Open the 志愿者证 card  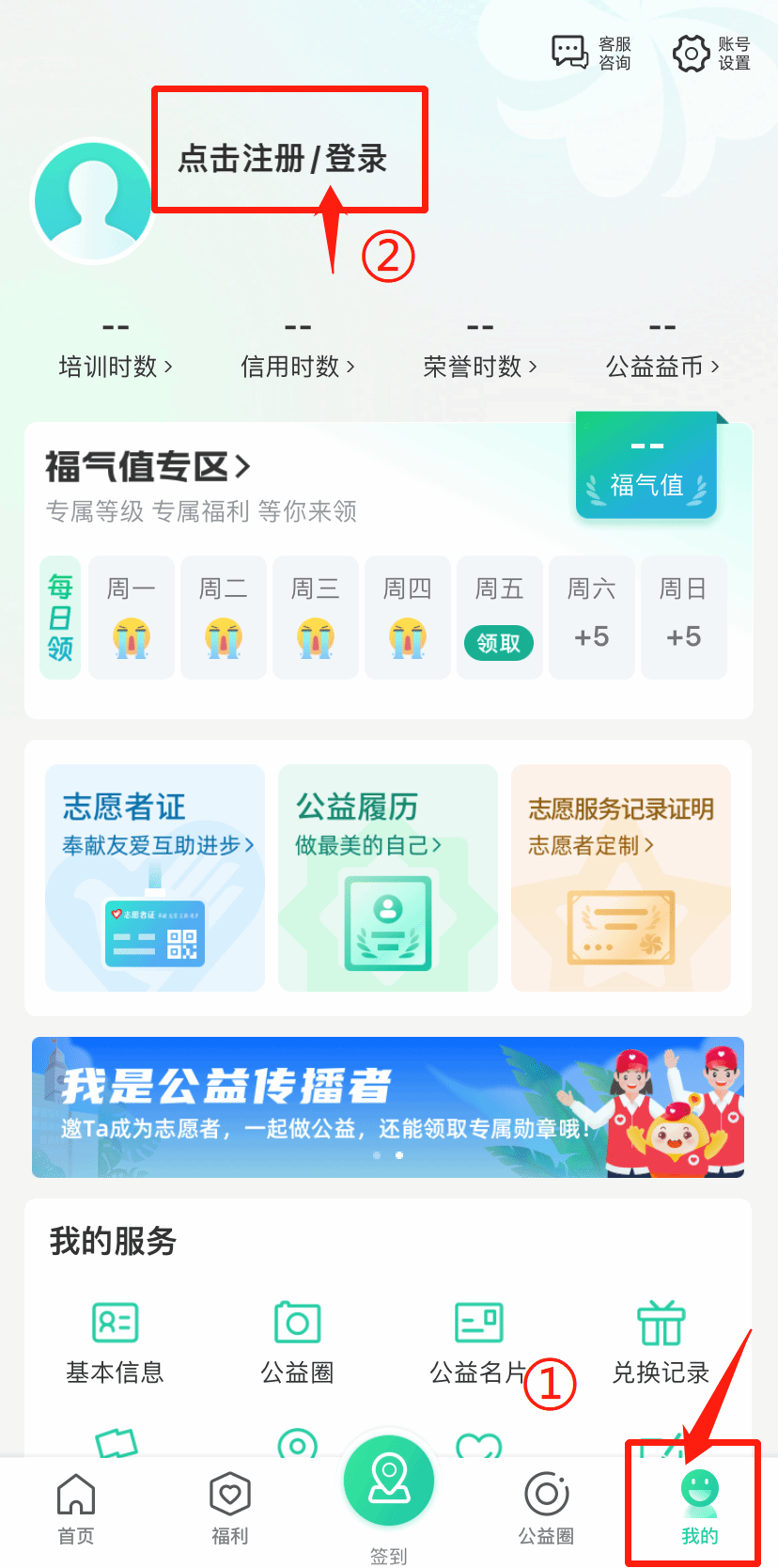point(155,877)
